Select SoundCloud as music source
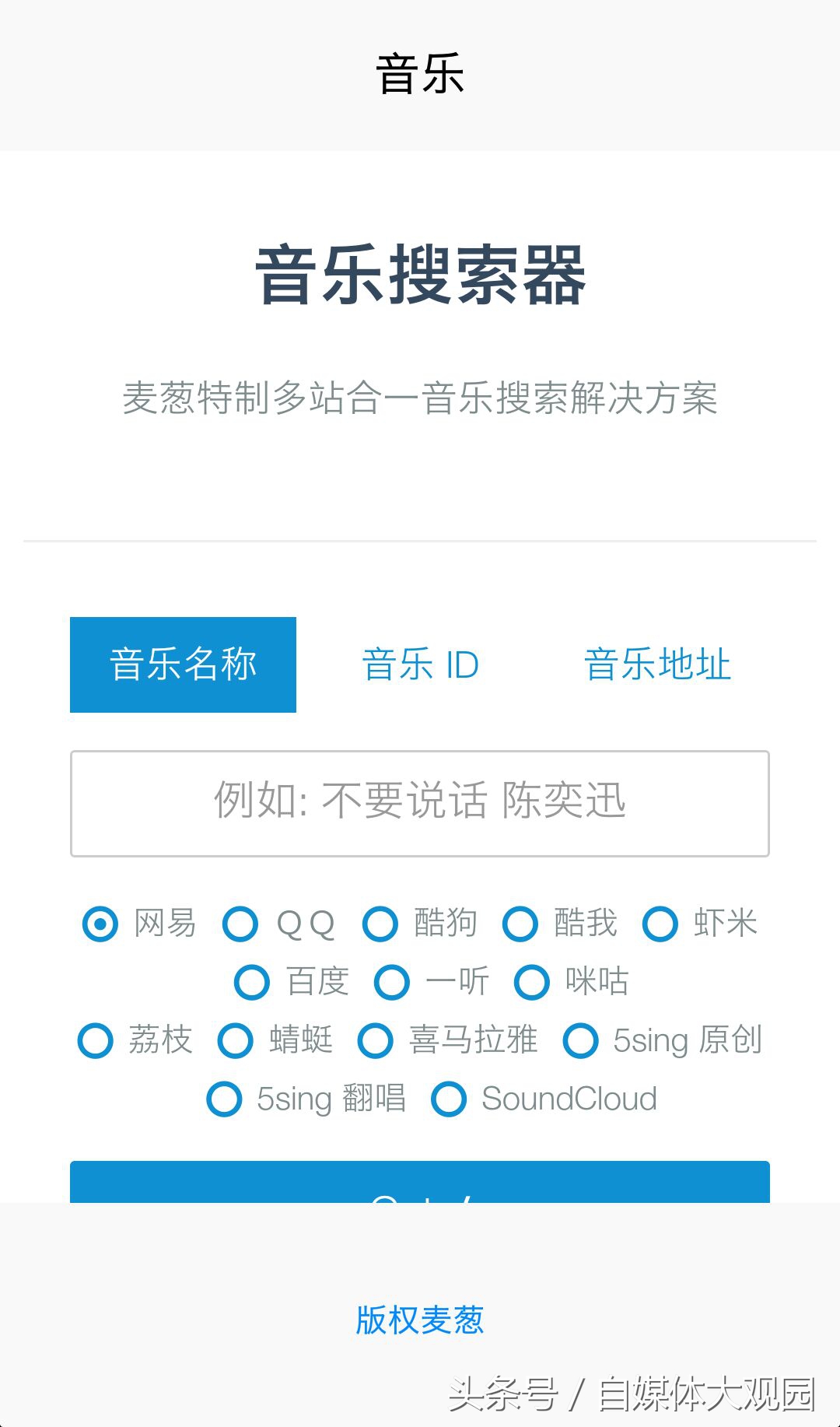Image resolution: width=840 pixels, height=1427 pixels. click(449, 1099)
